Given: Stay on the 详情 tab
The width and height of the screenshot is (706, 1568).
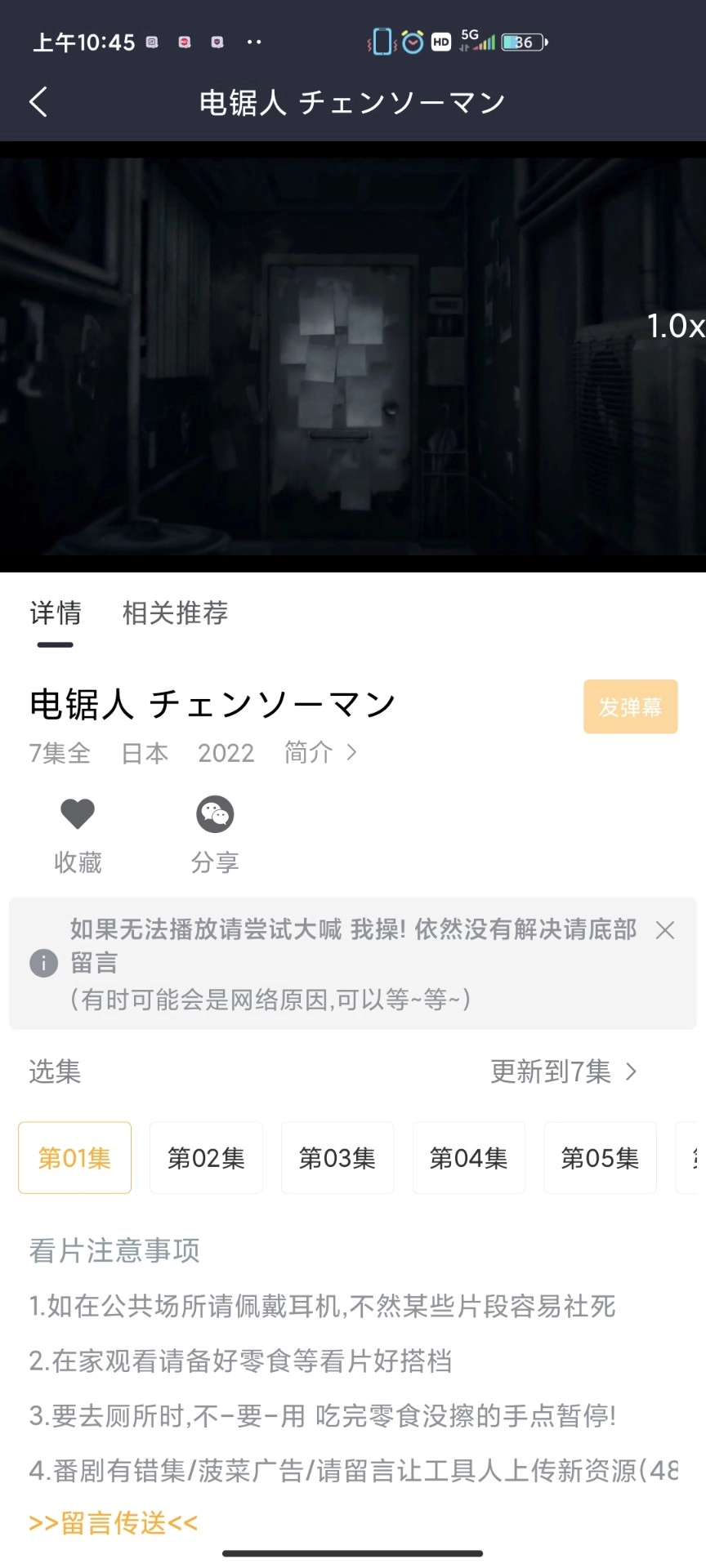Looking at the screenshot, I should tap(54, 613).
